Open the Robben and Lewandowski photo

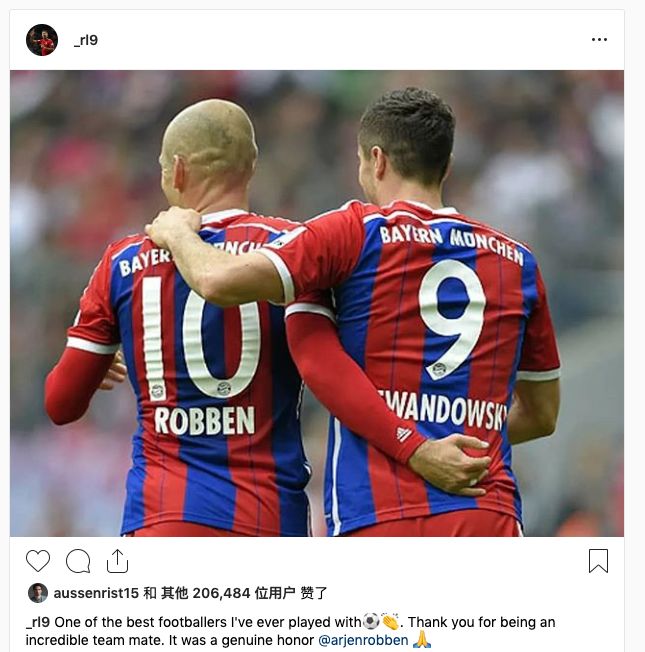click(317, 303)
